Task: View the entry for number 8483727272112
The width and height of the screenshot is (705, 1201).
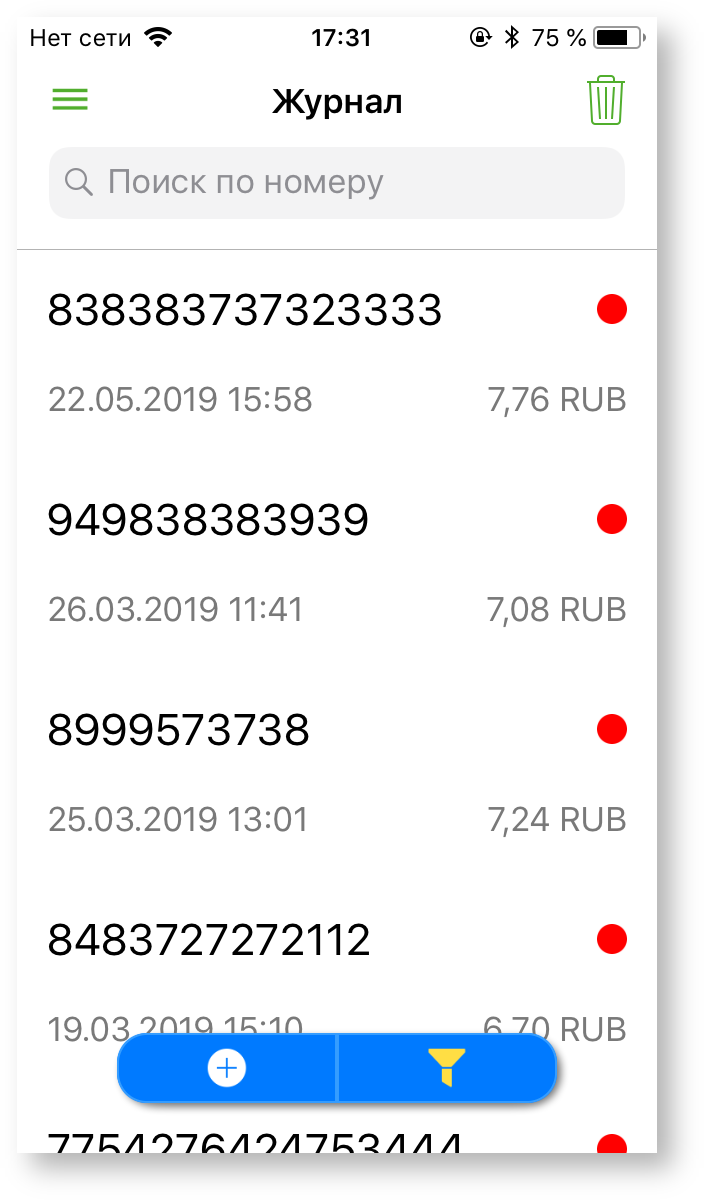Action: pos(209,941)
